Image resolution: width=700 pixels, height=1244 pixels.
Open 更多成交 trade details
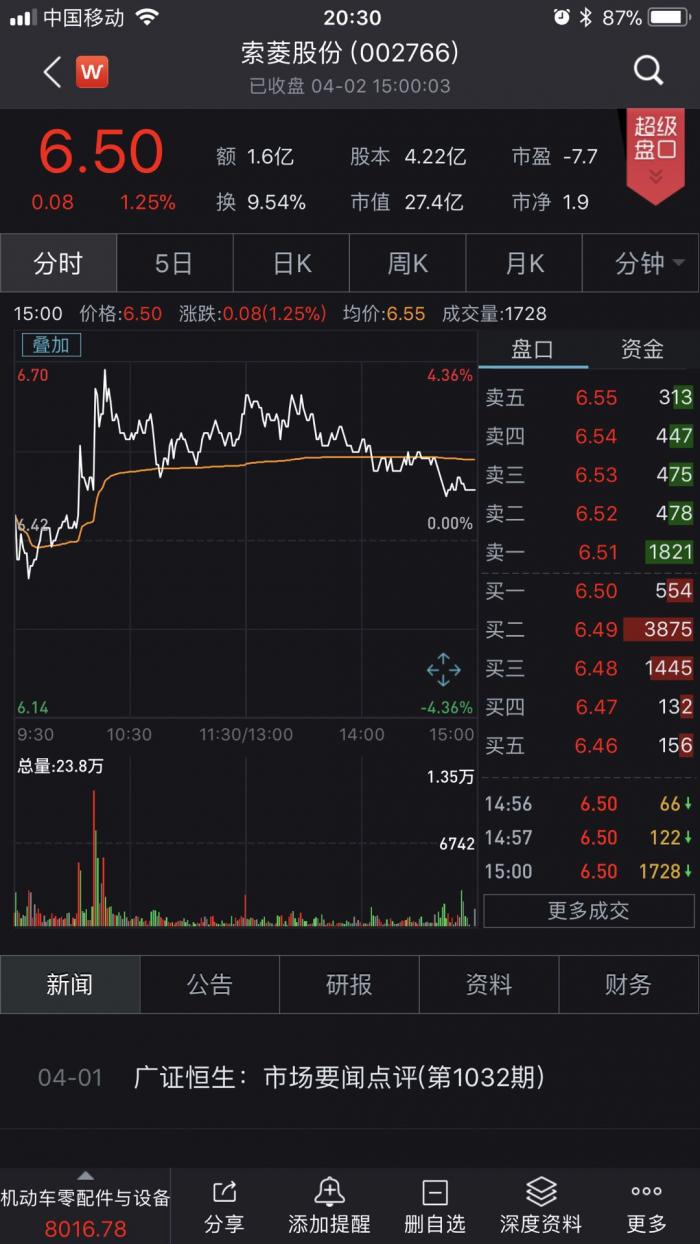(x=588, y=911)
